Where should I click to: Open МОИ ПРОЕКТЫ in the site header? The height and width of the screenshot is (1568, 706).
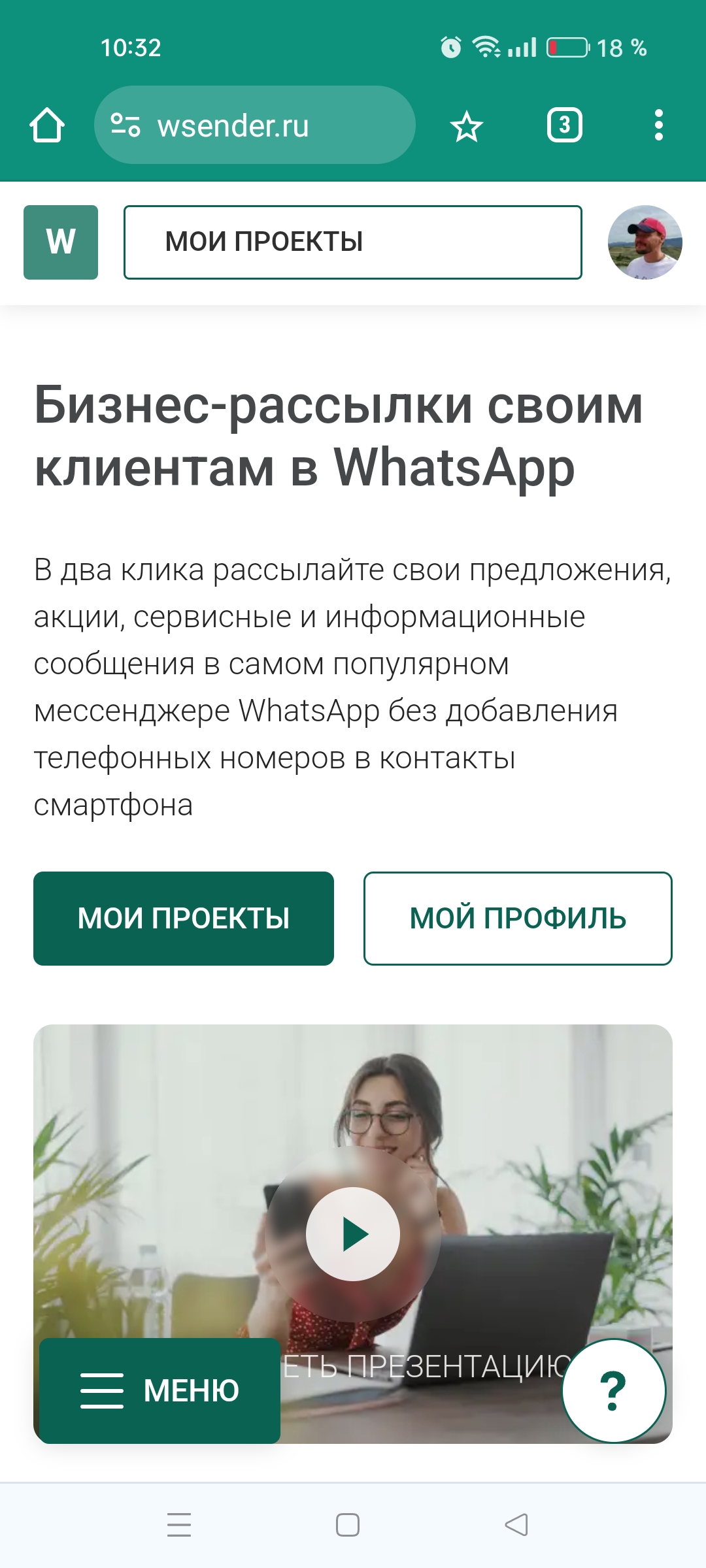(x=352, y=242)
